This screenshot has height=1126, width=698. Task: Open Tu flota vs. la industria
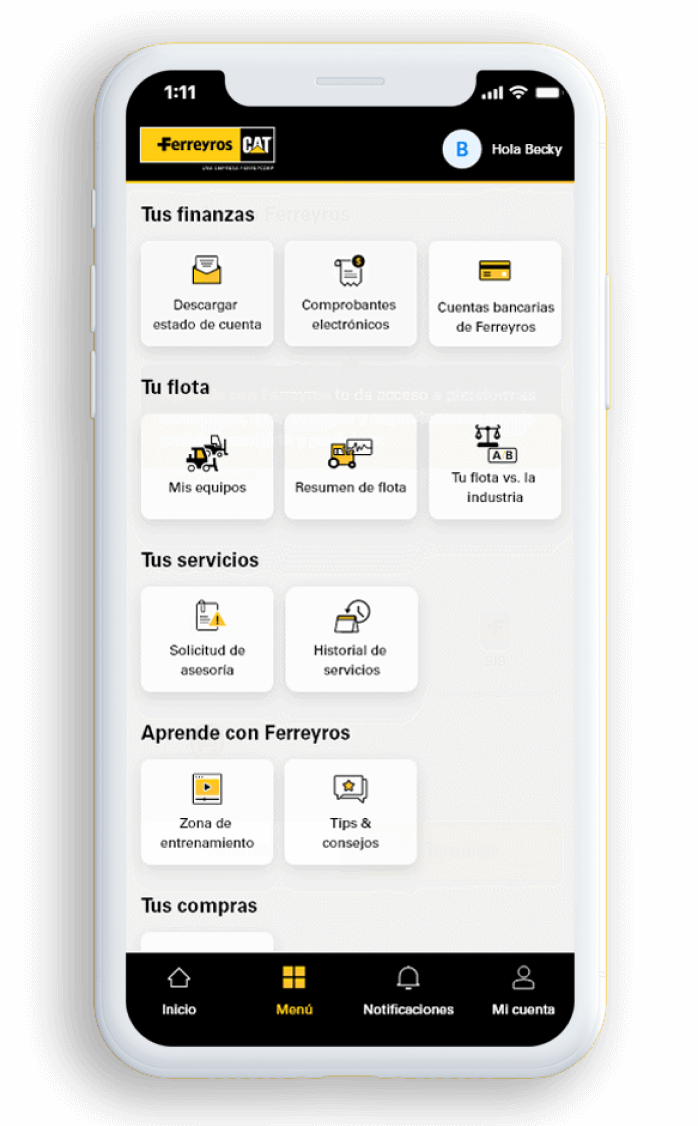pos(495,467)
